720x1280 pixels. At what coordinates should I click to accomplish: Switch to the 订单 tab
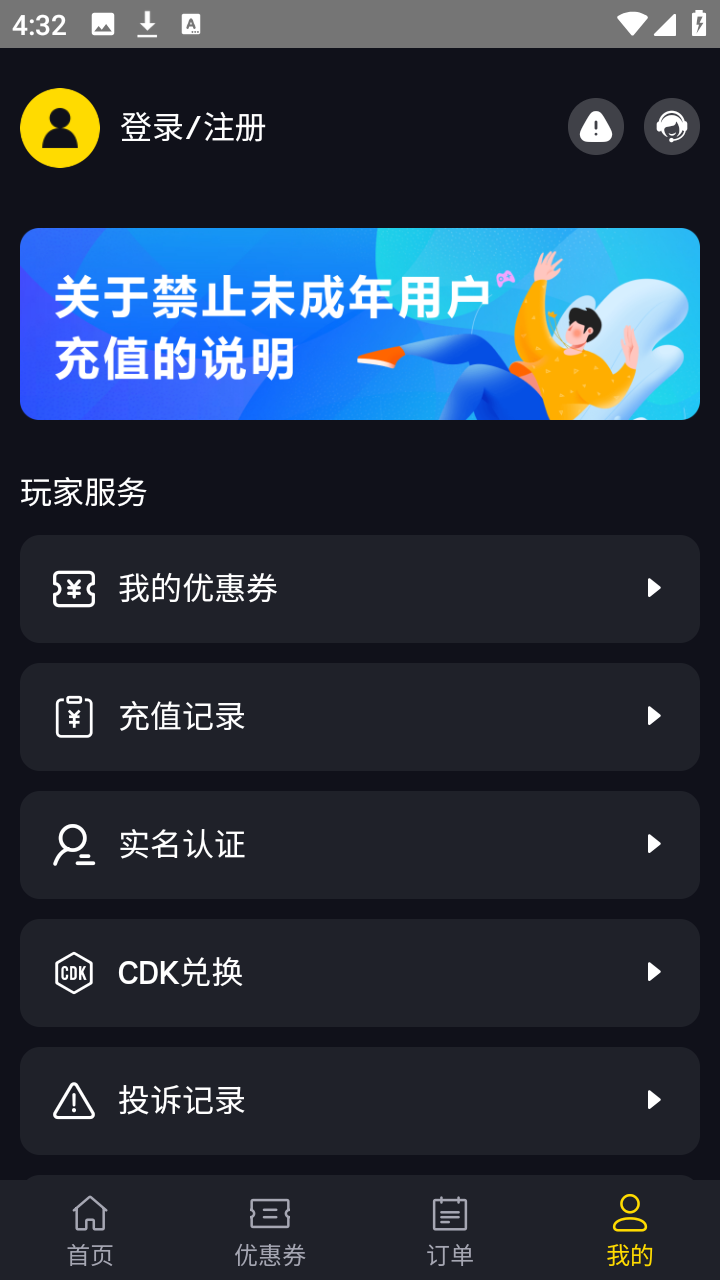pyautogui.click(x=450, y=1231)
